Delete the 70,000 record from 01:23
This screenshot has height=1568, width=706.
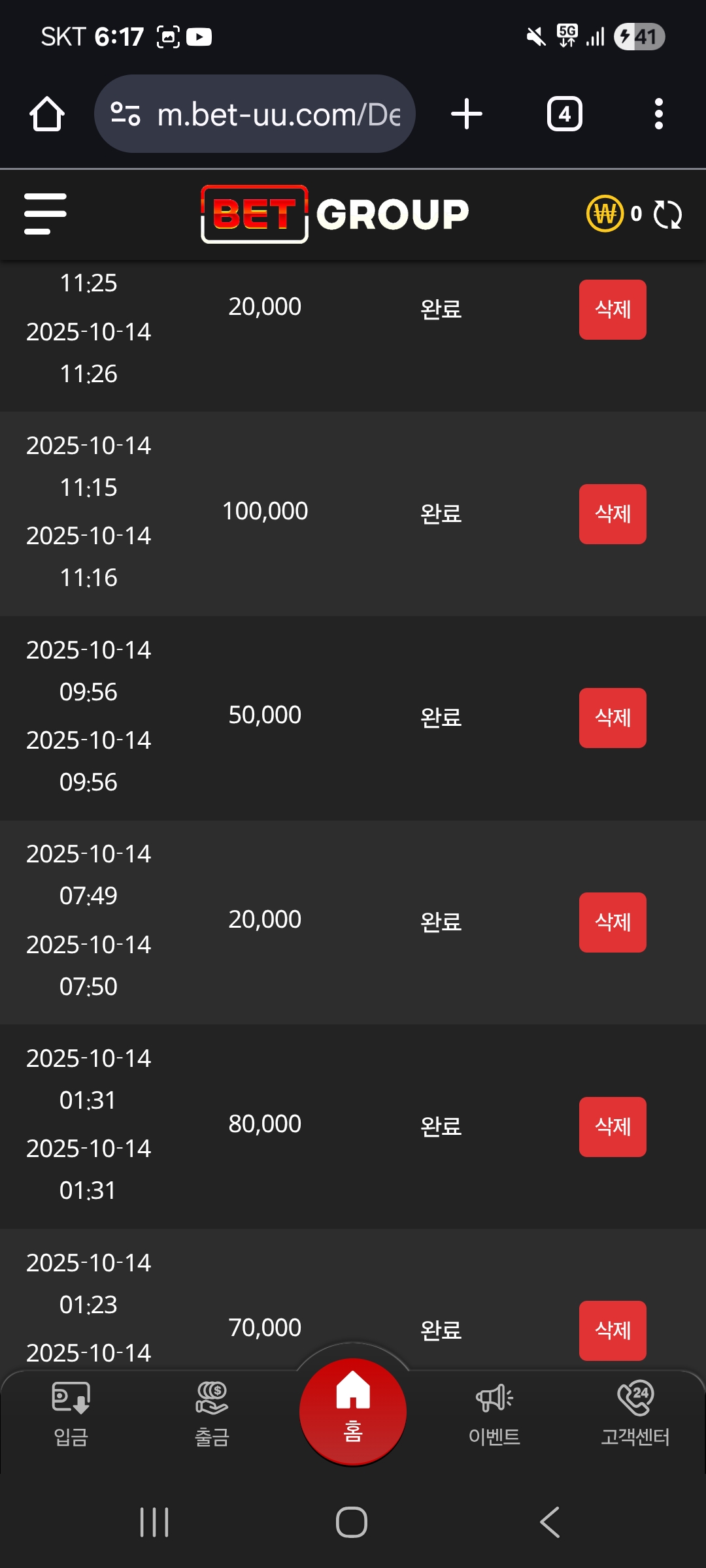coord(613,1330)
